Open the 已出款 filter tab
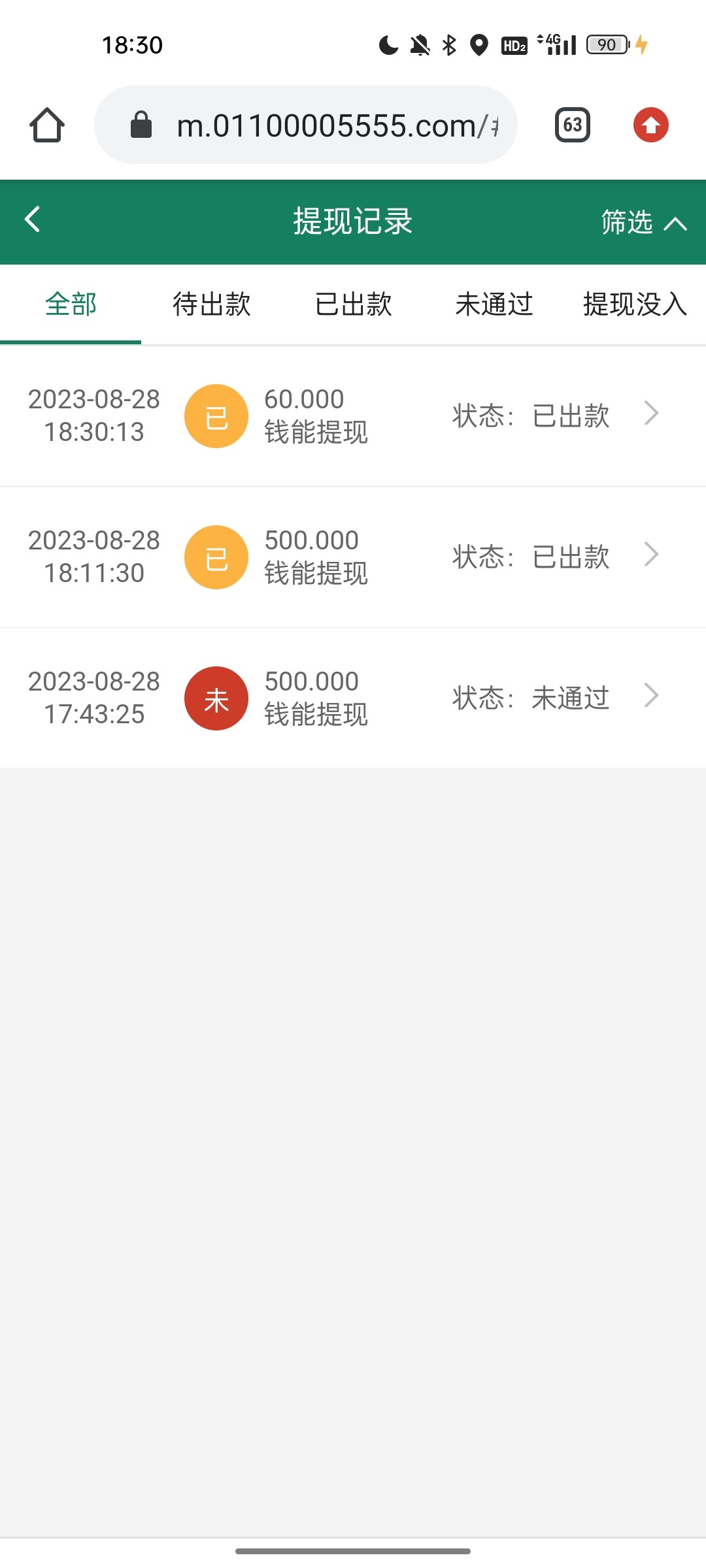 (352, 304)
